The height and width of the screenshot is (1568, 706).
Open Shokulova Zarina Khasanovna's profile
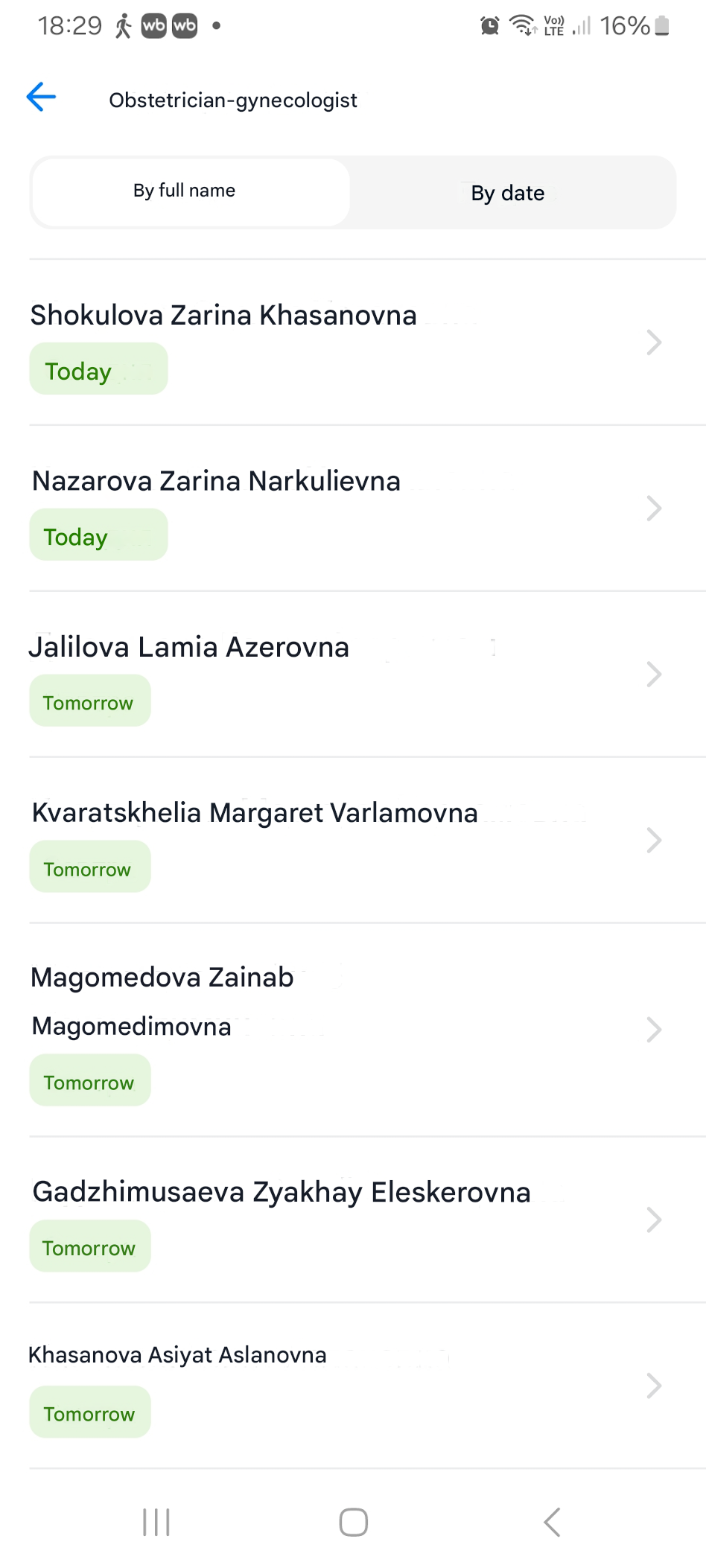[353, 342]
